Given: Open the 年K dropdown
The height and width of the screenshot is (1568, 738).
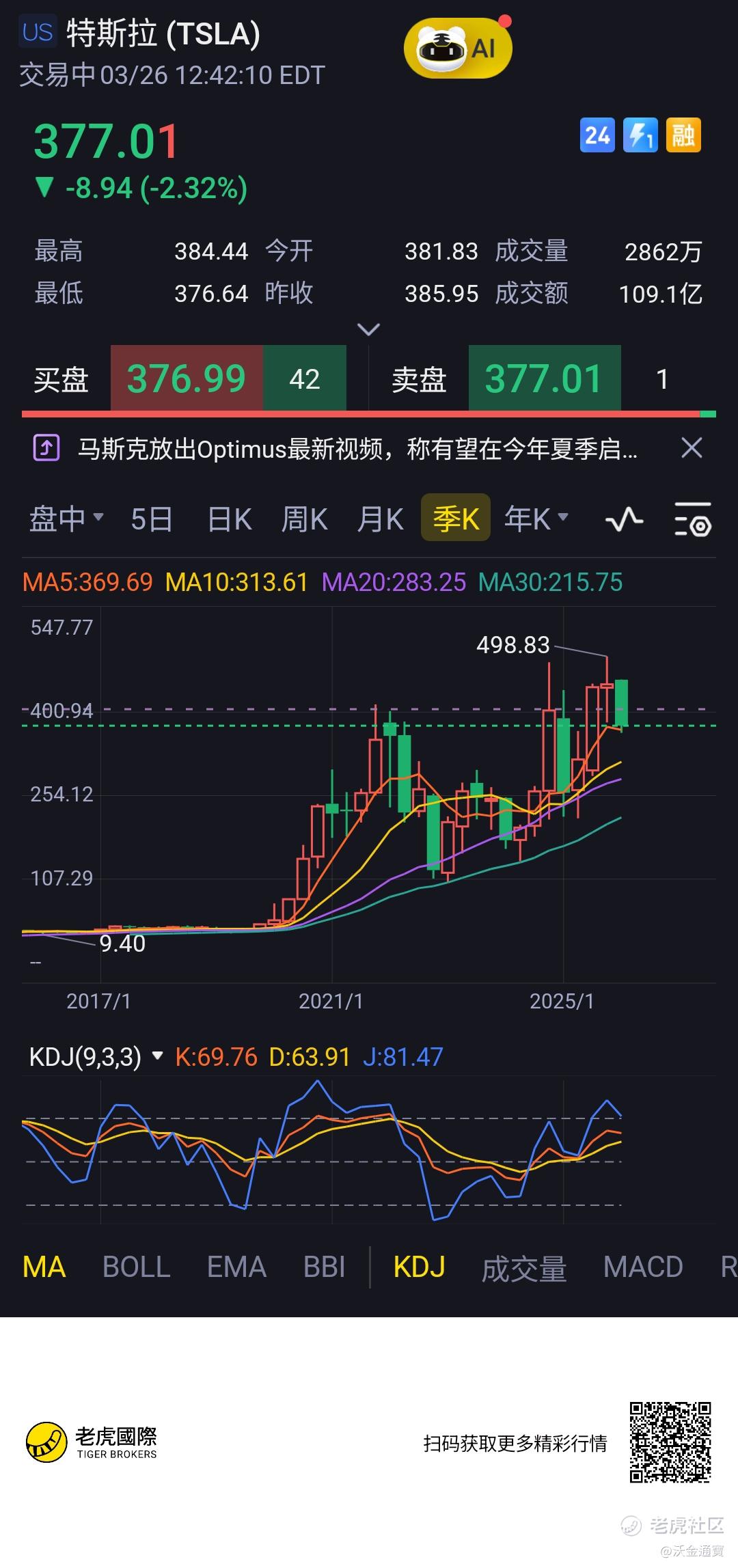Looking at the screenshot, I should [536, 519].
